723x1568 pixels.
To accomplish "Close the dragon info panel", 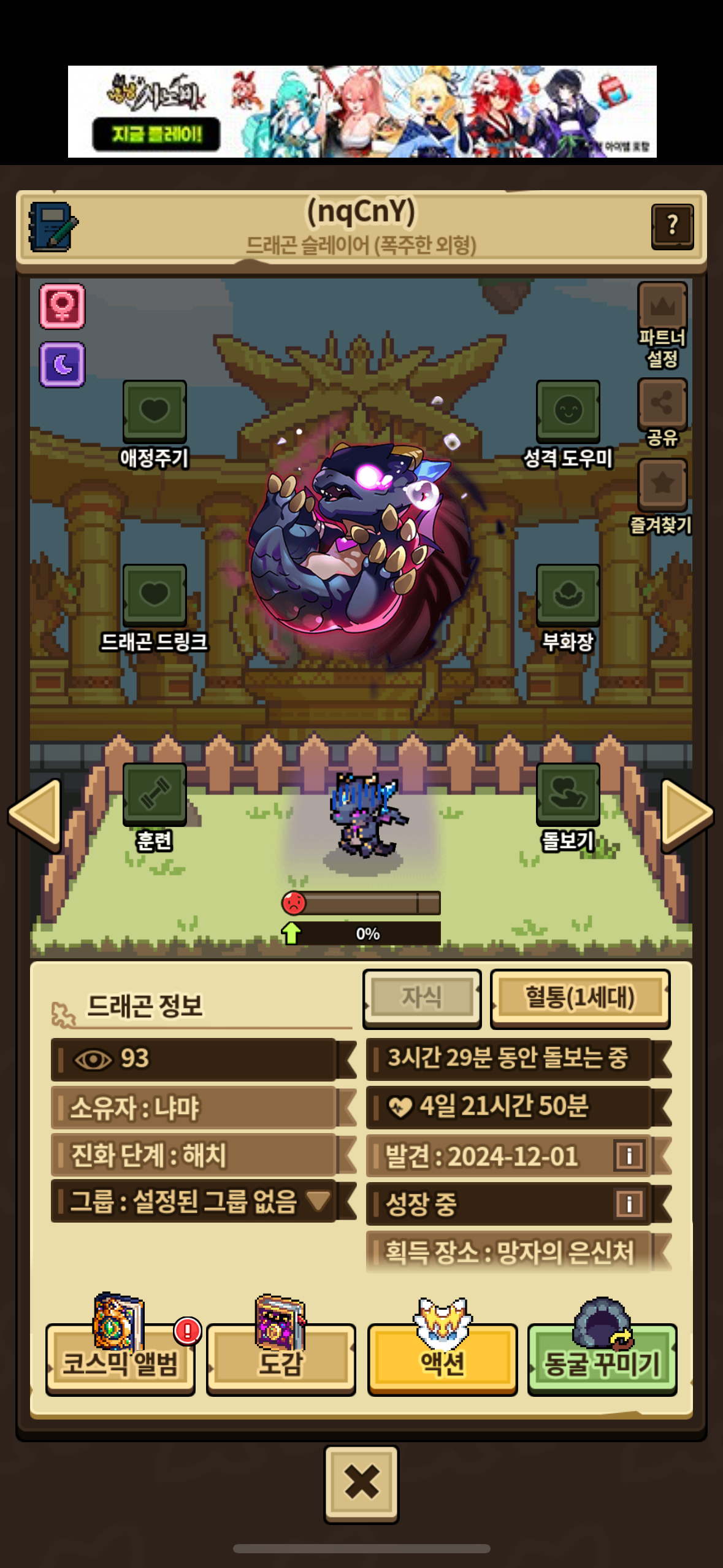I will tap(361, 1483).
